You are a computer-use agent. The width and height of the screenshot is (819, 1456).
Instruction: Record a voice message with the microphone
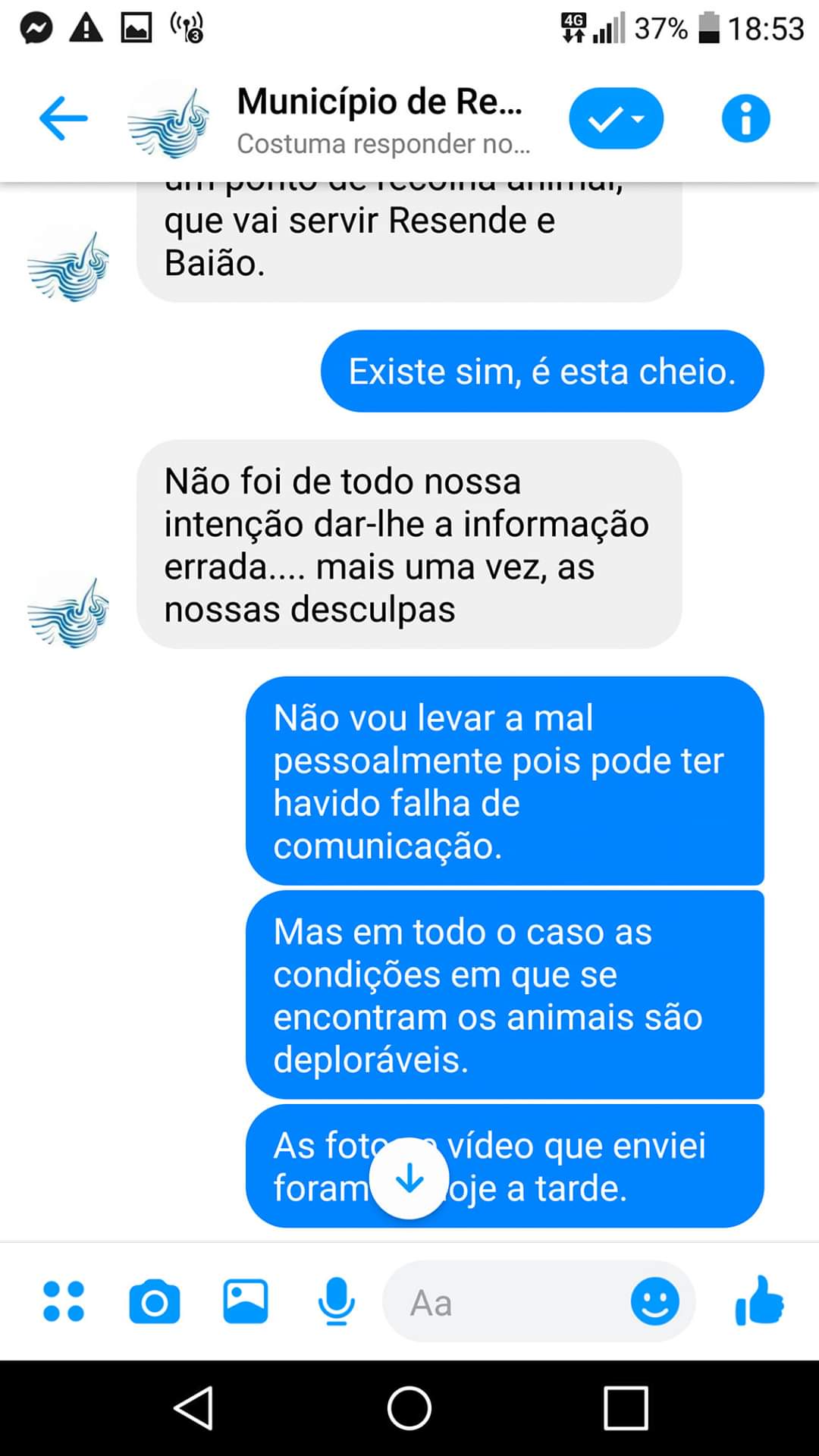coord(336,1301)
